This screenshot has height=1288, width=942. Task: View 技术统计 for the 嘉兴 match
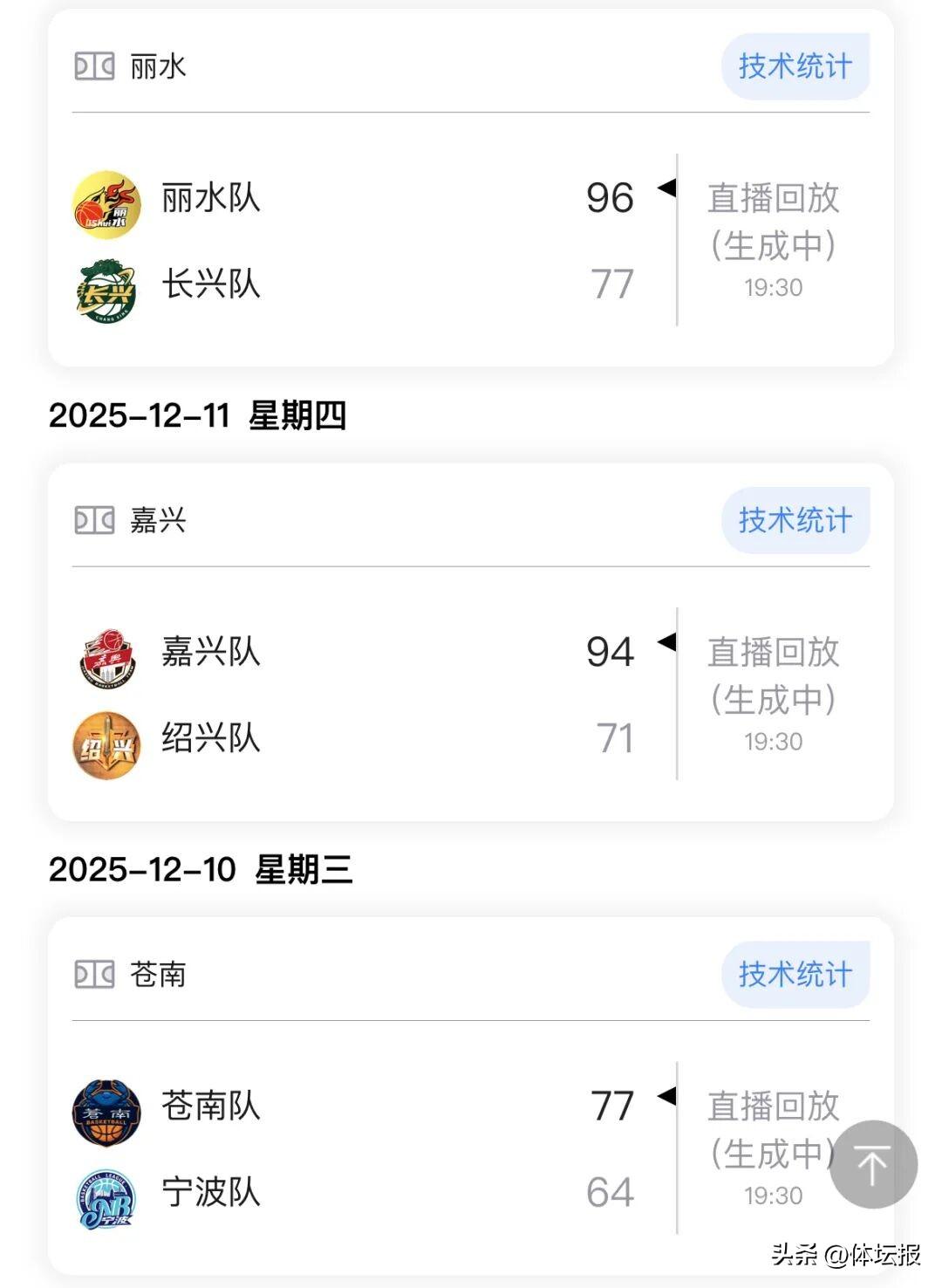click(795, 520)
